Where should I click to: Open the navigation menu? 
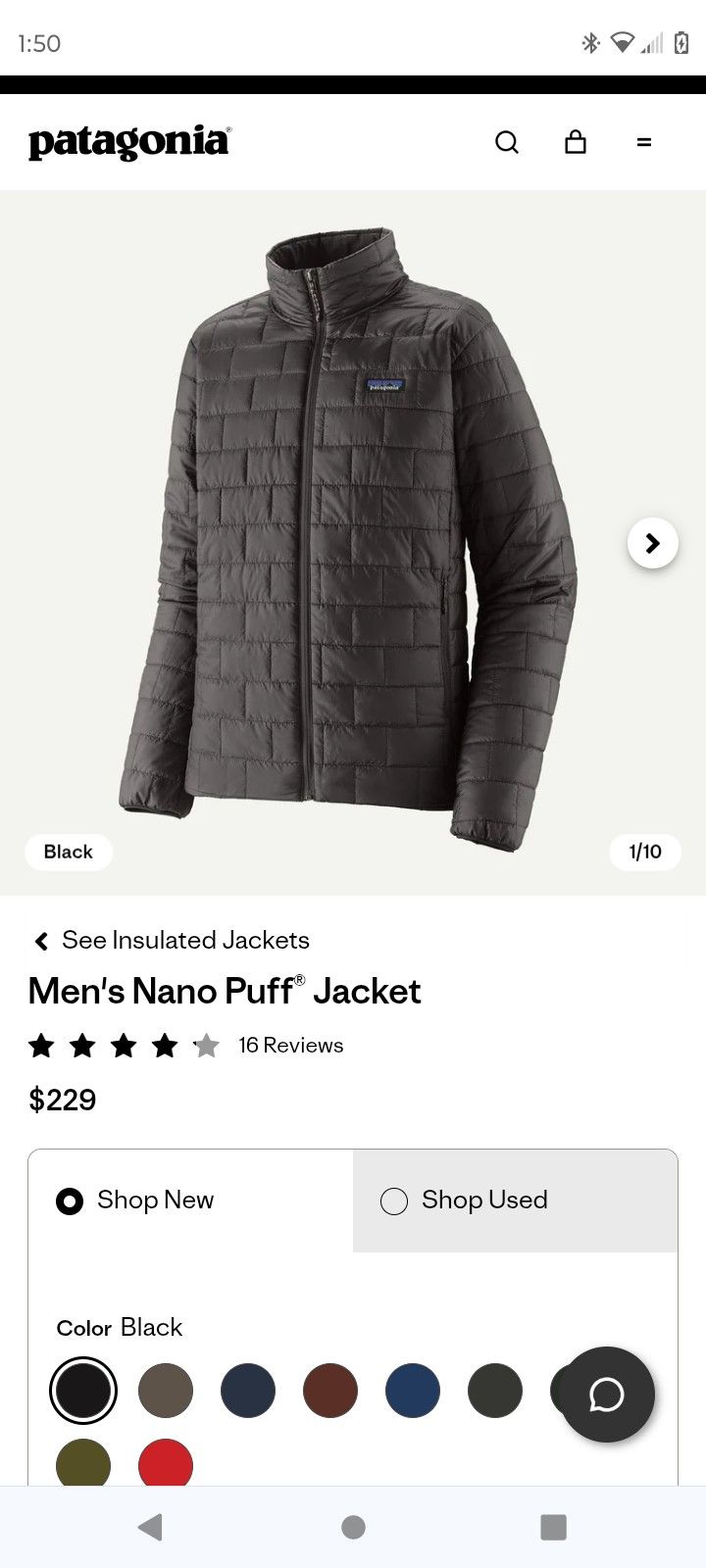644,142
